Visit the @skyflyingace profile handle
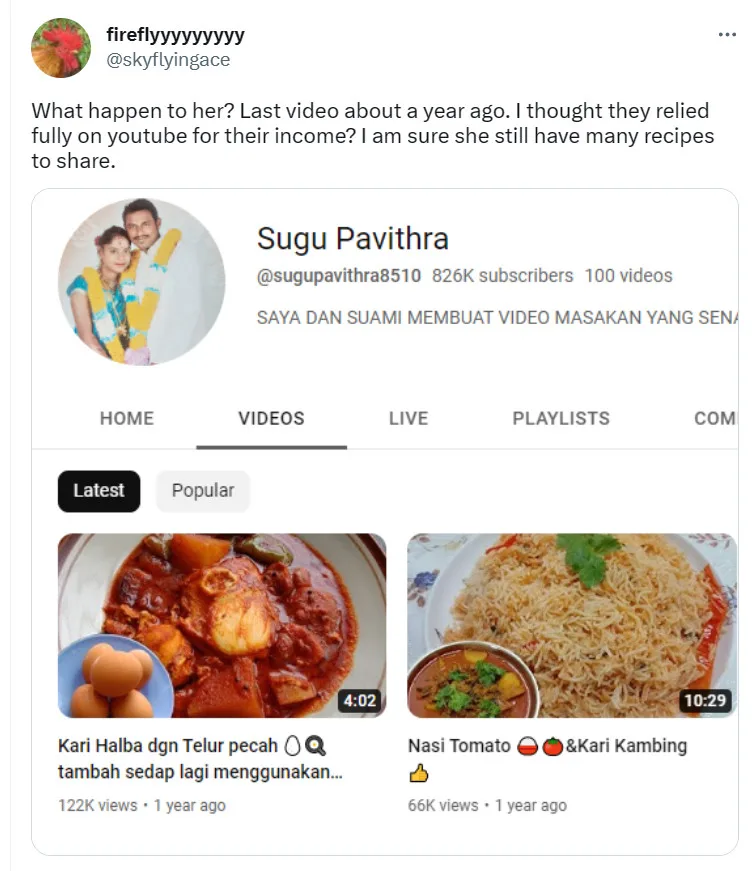The width and height of the screenshot is (753, 871). [x=168, y=60]
